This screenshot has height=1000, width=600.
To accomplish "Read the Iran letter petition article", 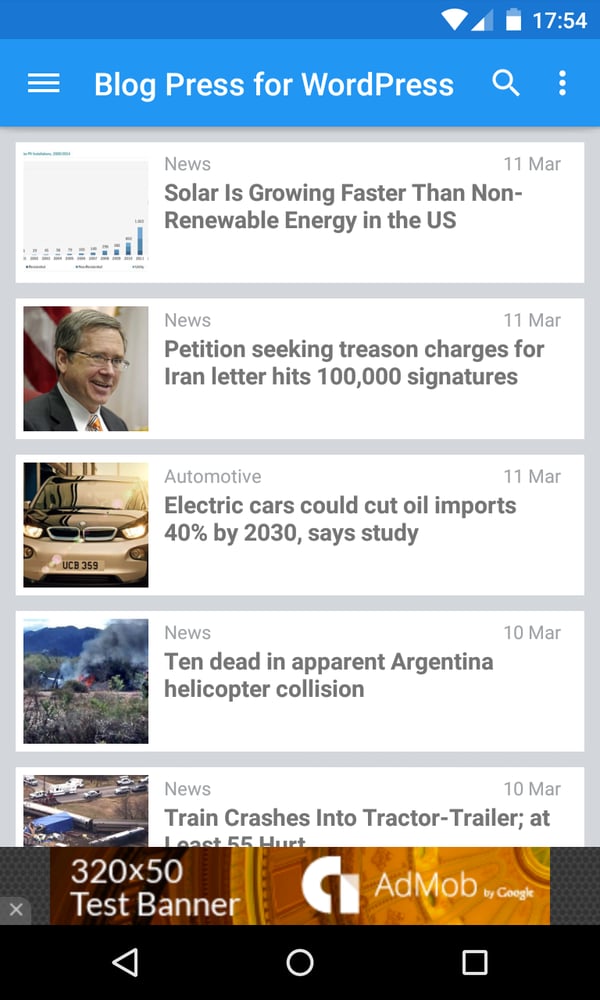I will (x=354, y=363).
